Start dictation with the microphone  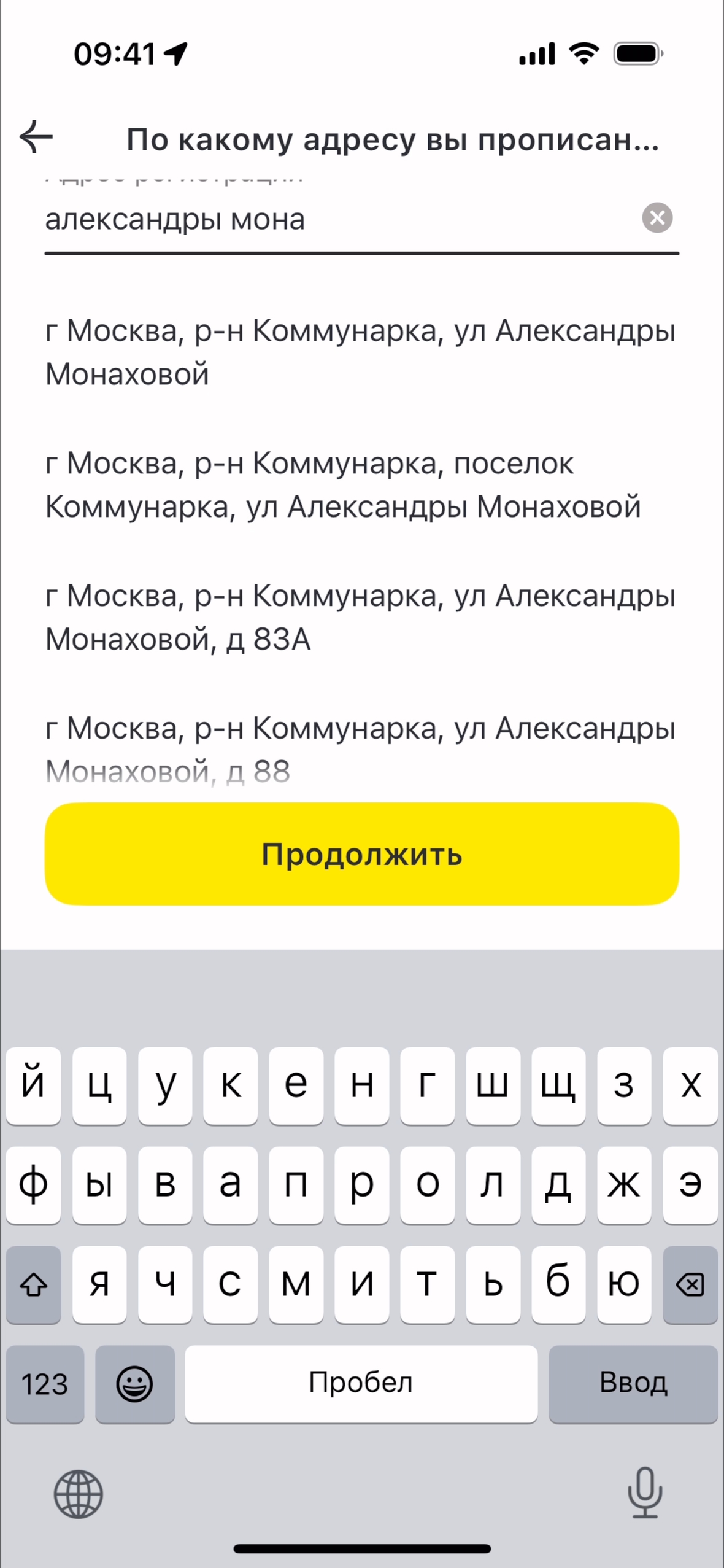645,1492
